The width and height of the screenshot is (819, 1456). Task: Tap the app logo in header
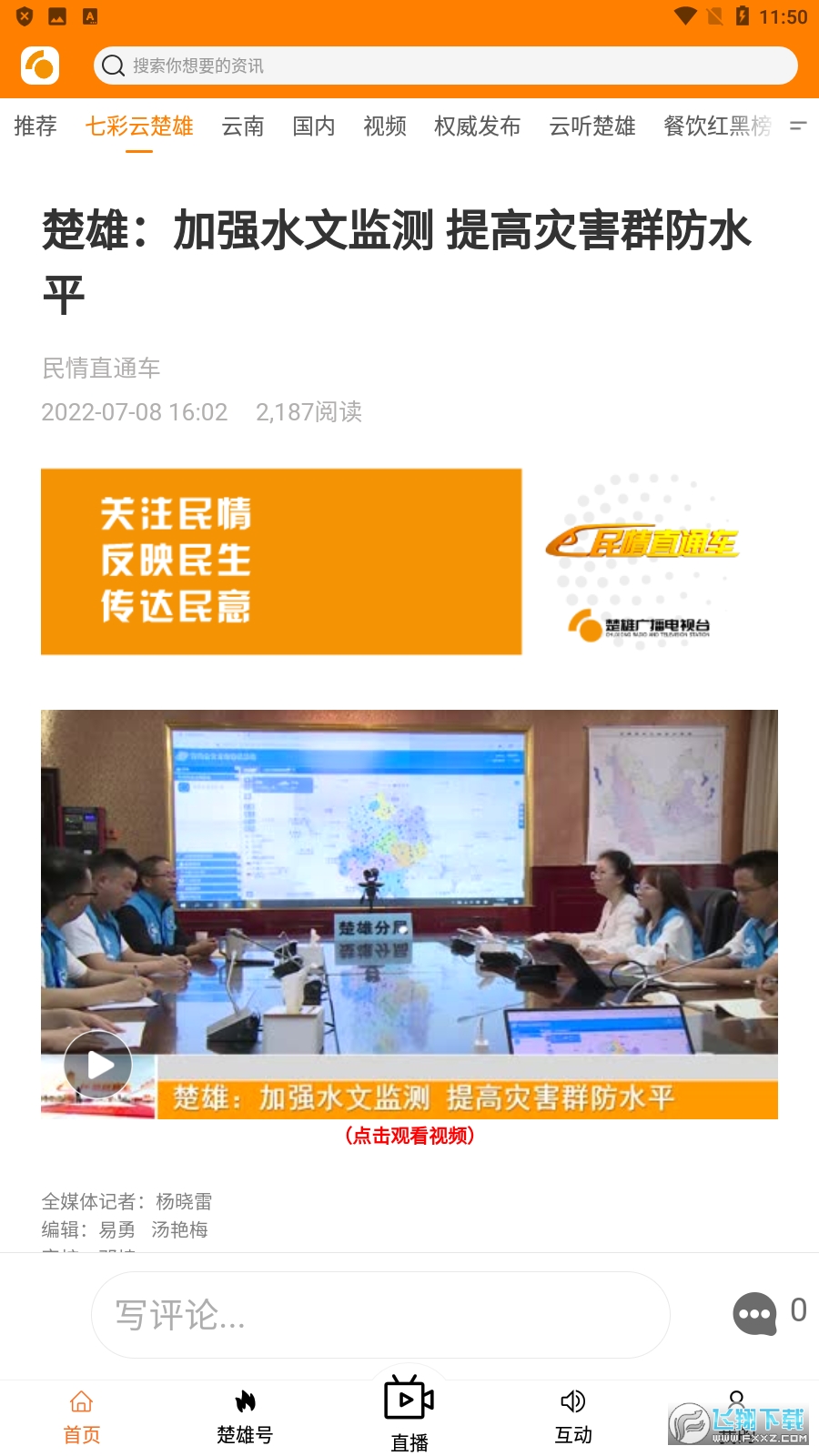40,66
